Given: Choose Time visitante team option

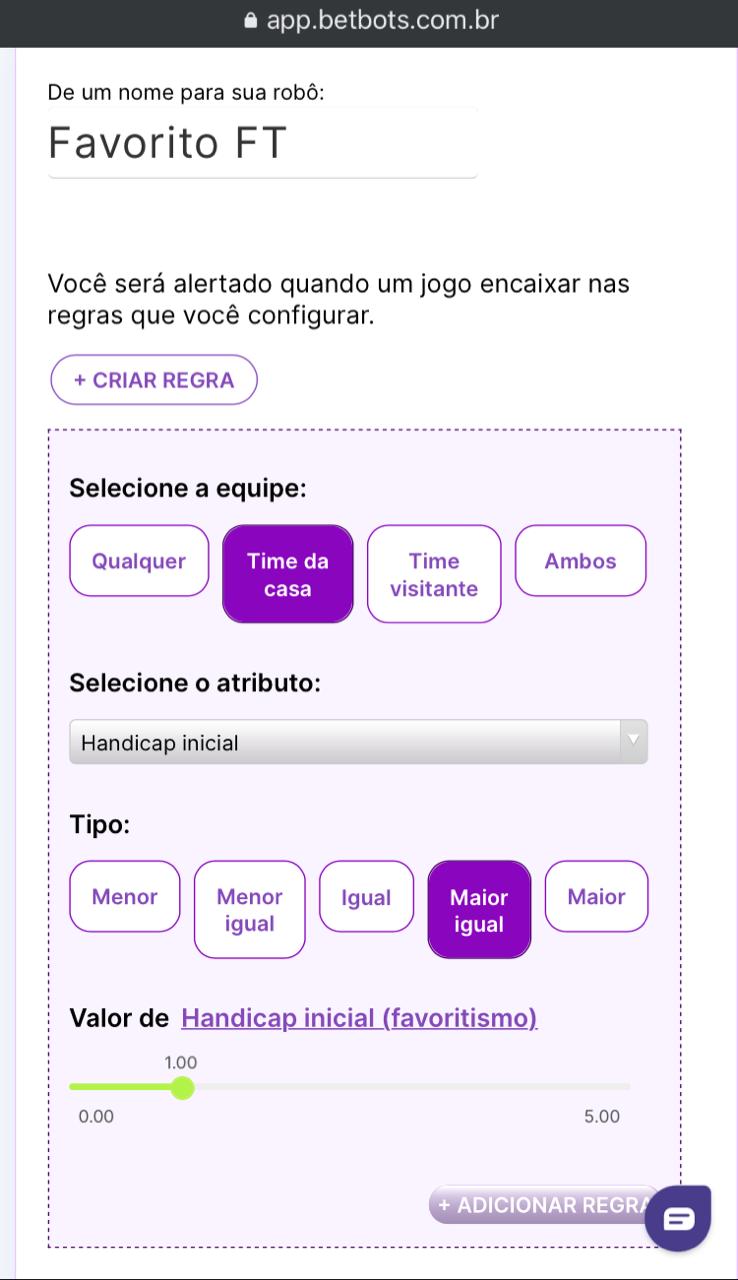Looking at the screenshot, I should [434, 574].
